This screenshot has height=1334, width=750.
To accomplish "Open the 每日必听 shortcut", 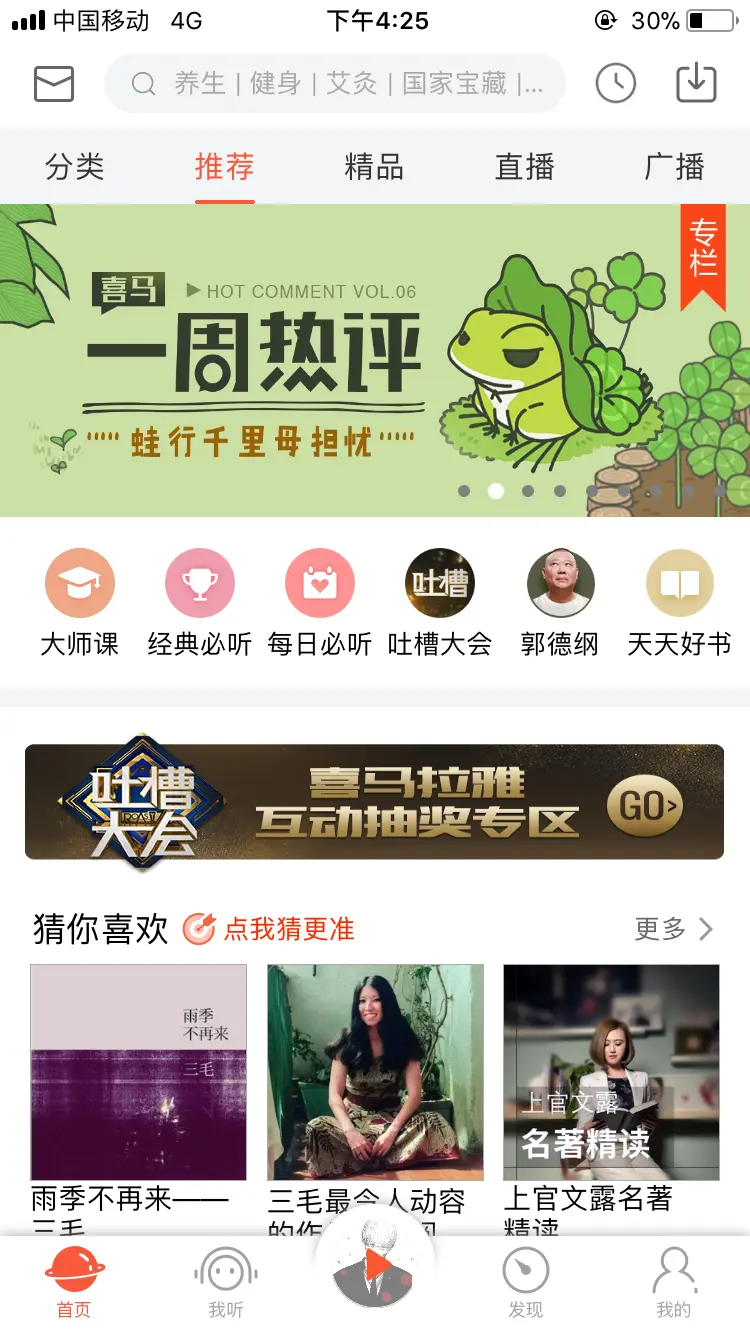I will [320, 602].
